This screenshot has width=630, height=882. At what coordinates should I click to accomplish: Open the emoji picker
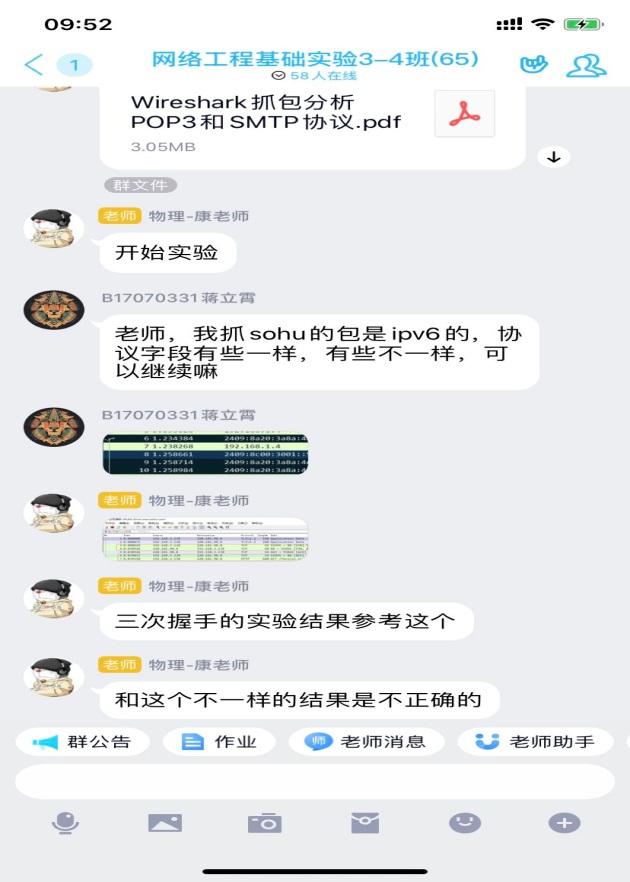point(464,822)
